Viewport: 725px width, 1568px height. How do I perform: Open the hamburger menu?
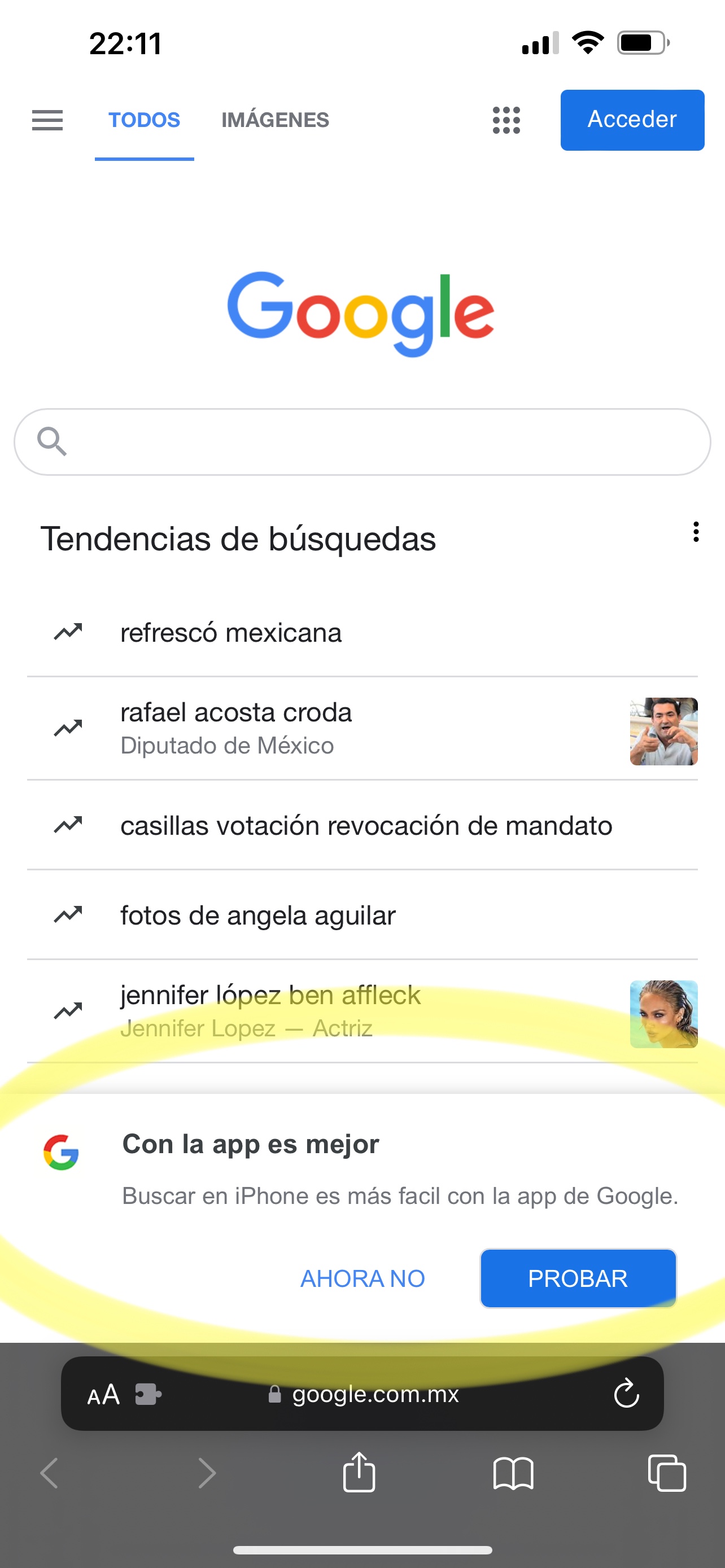47,120
